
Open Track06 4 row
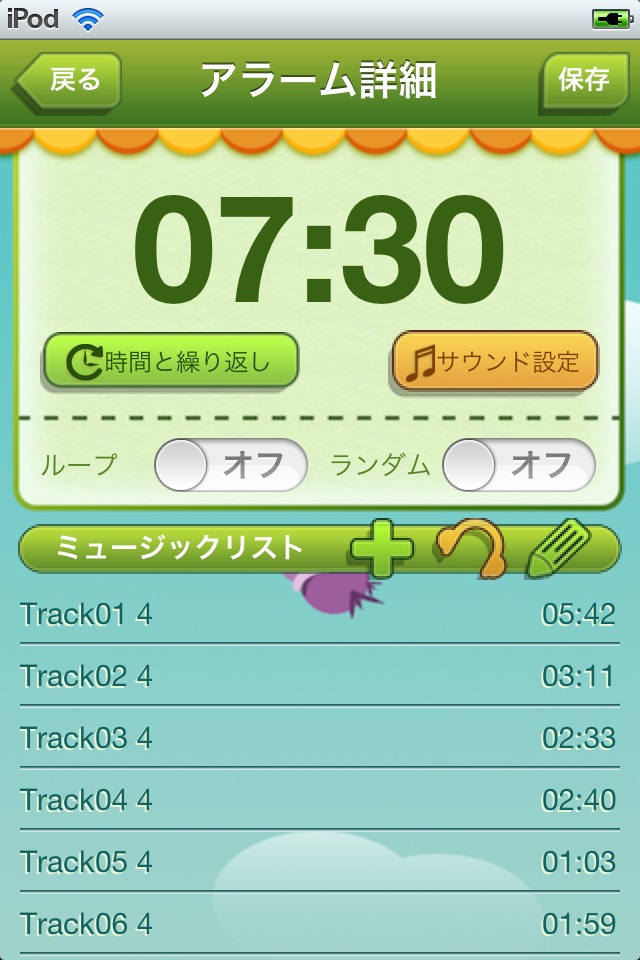click(320, 924)
